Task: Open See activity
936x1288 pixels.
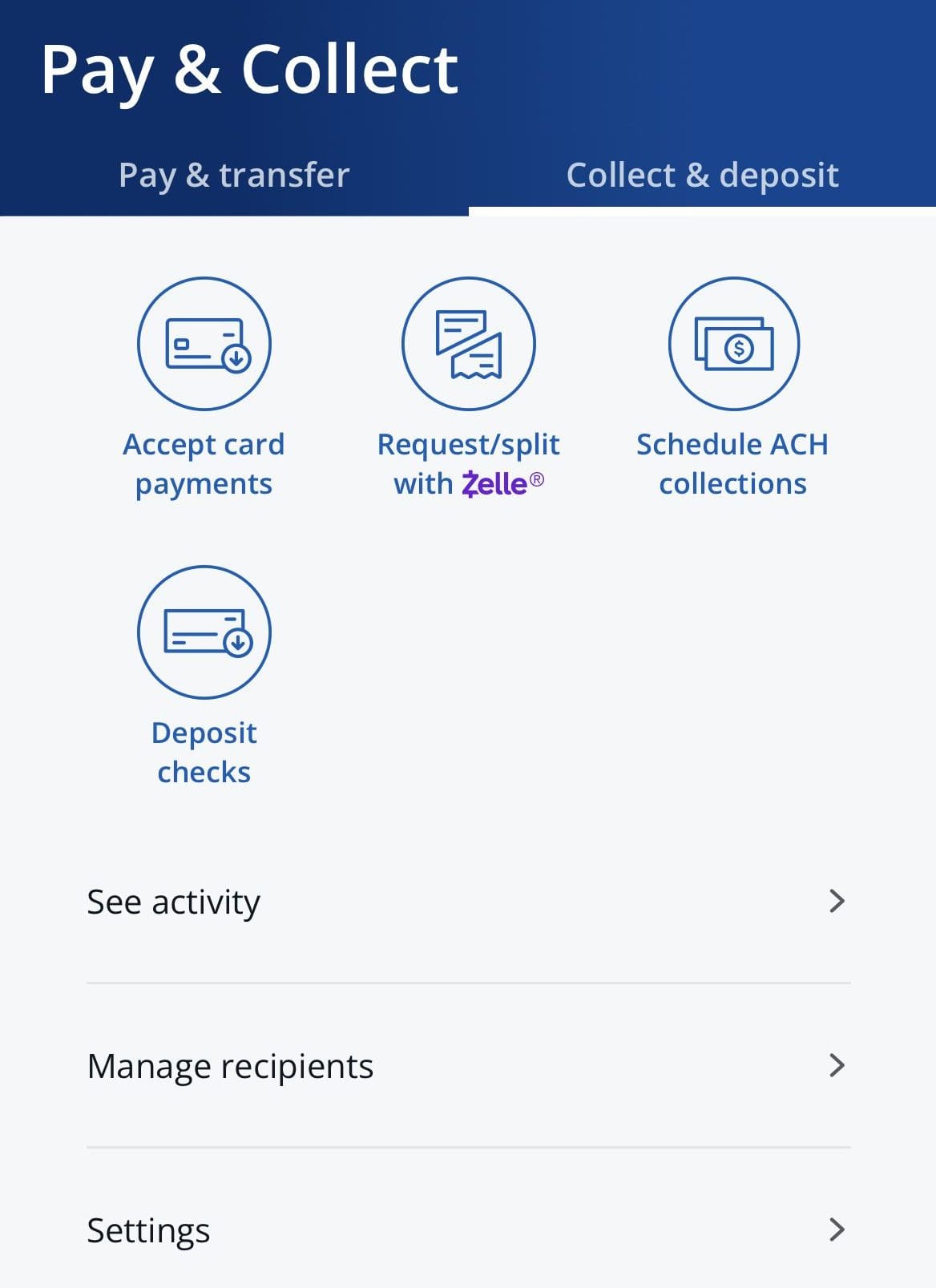Action: (173, 901)
